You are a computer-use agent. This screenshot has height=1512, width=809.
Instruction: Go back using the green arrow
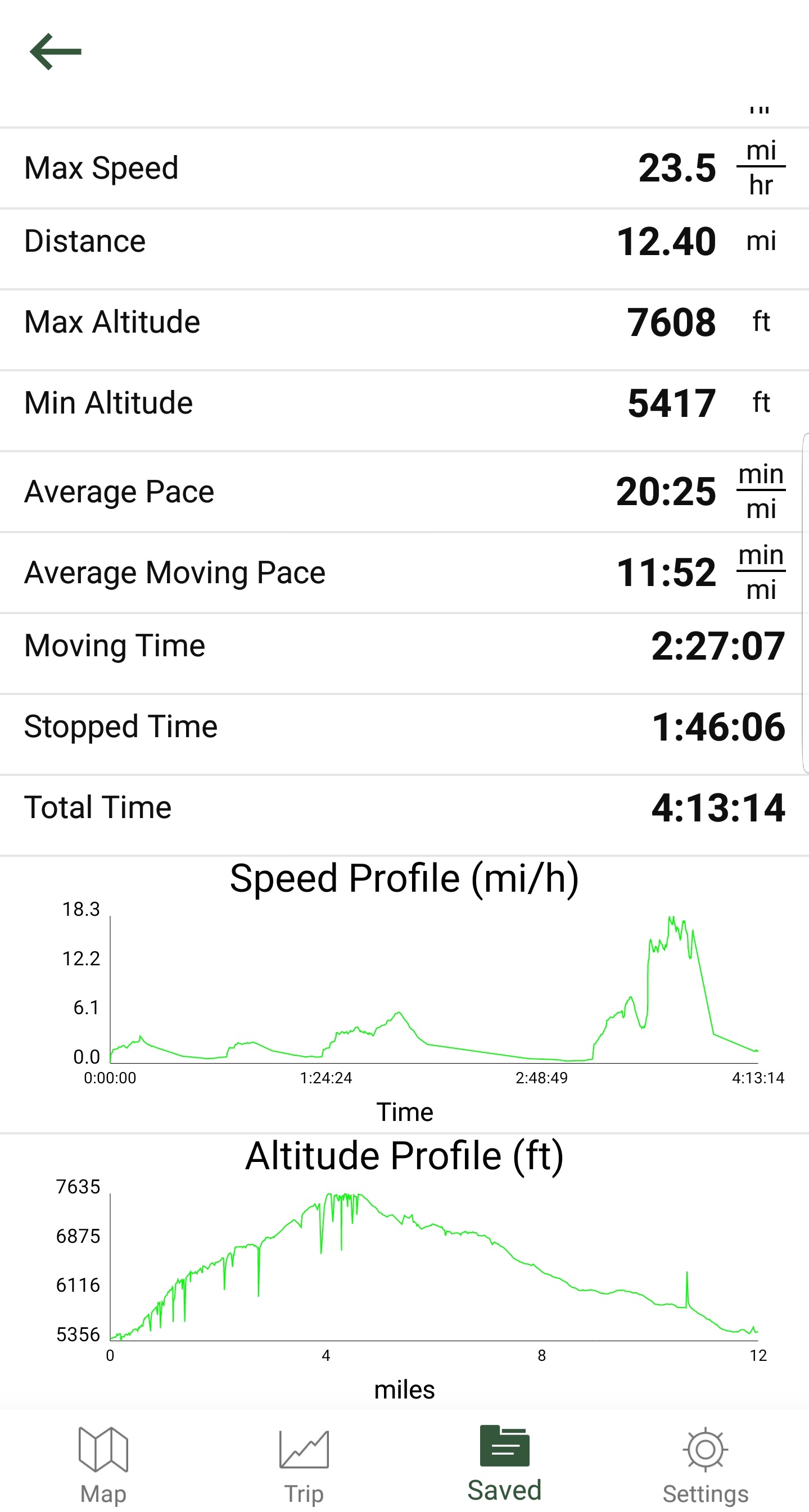tap(55, 52)
